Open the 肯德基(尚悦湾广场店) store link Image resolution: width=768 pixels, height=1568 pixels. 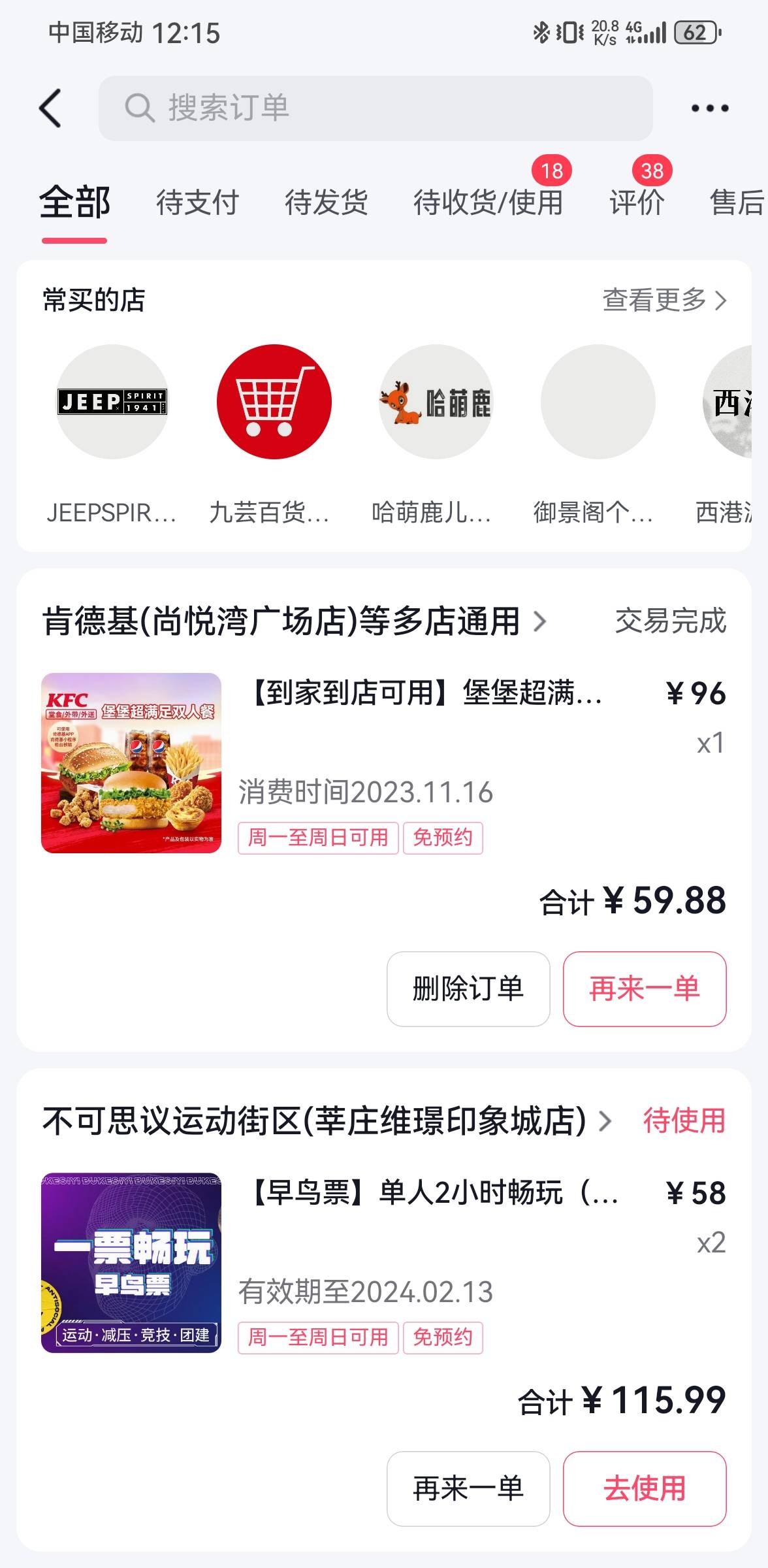tap(294, 621)
